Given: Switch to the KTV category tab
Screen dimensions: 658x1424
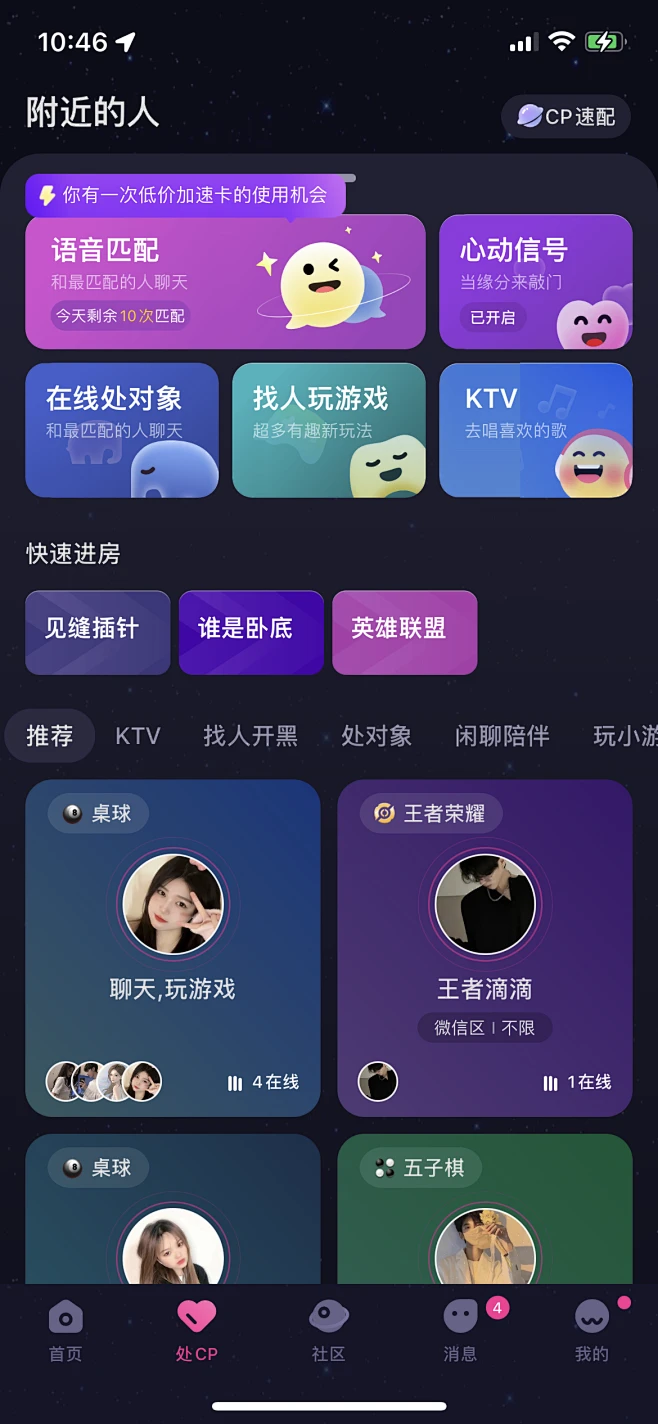Looking at the screenshot, I should click(x=138, y=737).
